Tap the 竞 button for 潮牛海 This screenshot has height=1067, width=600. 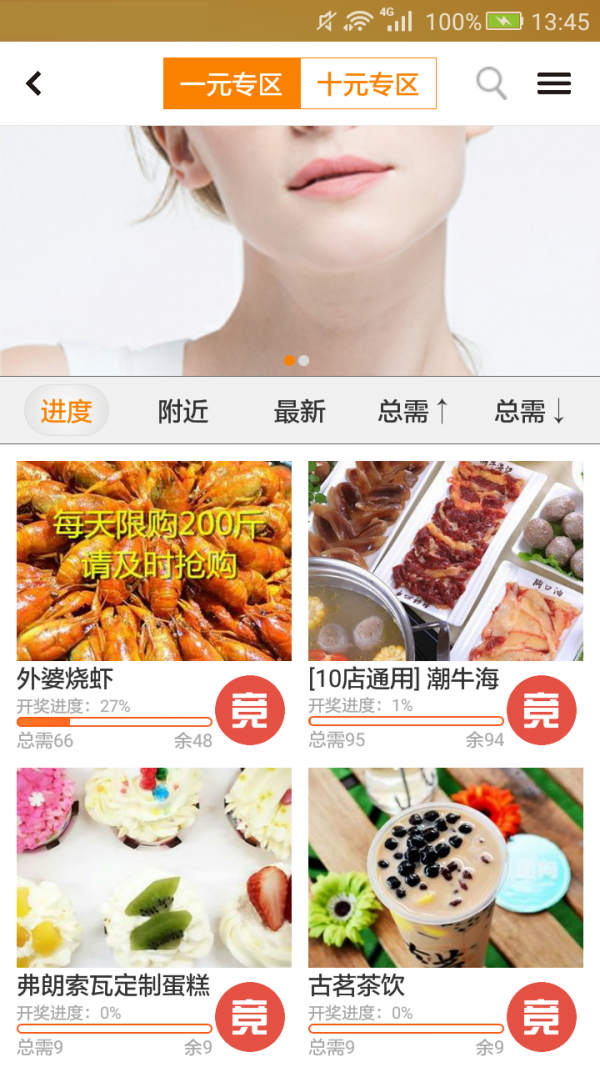(541, 711)
